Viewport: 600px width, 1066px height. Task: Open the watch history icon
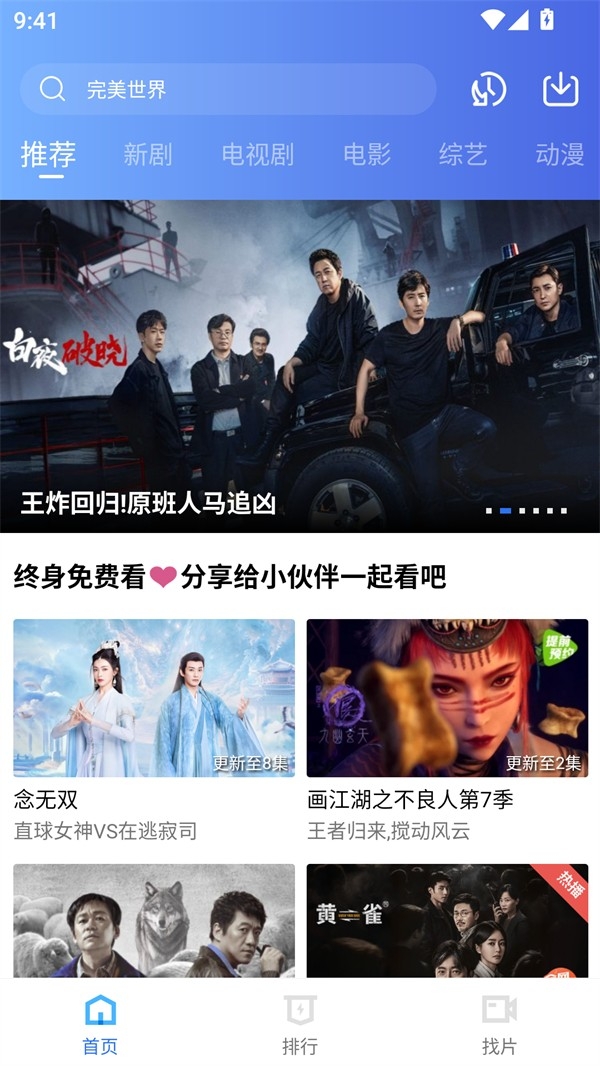489,90
